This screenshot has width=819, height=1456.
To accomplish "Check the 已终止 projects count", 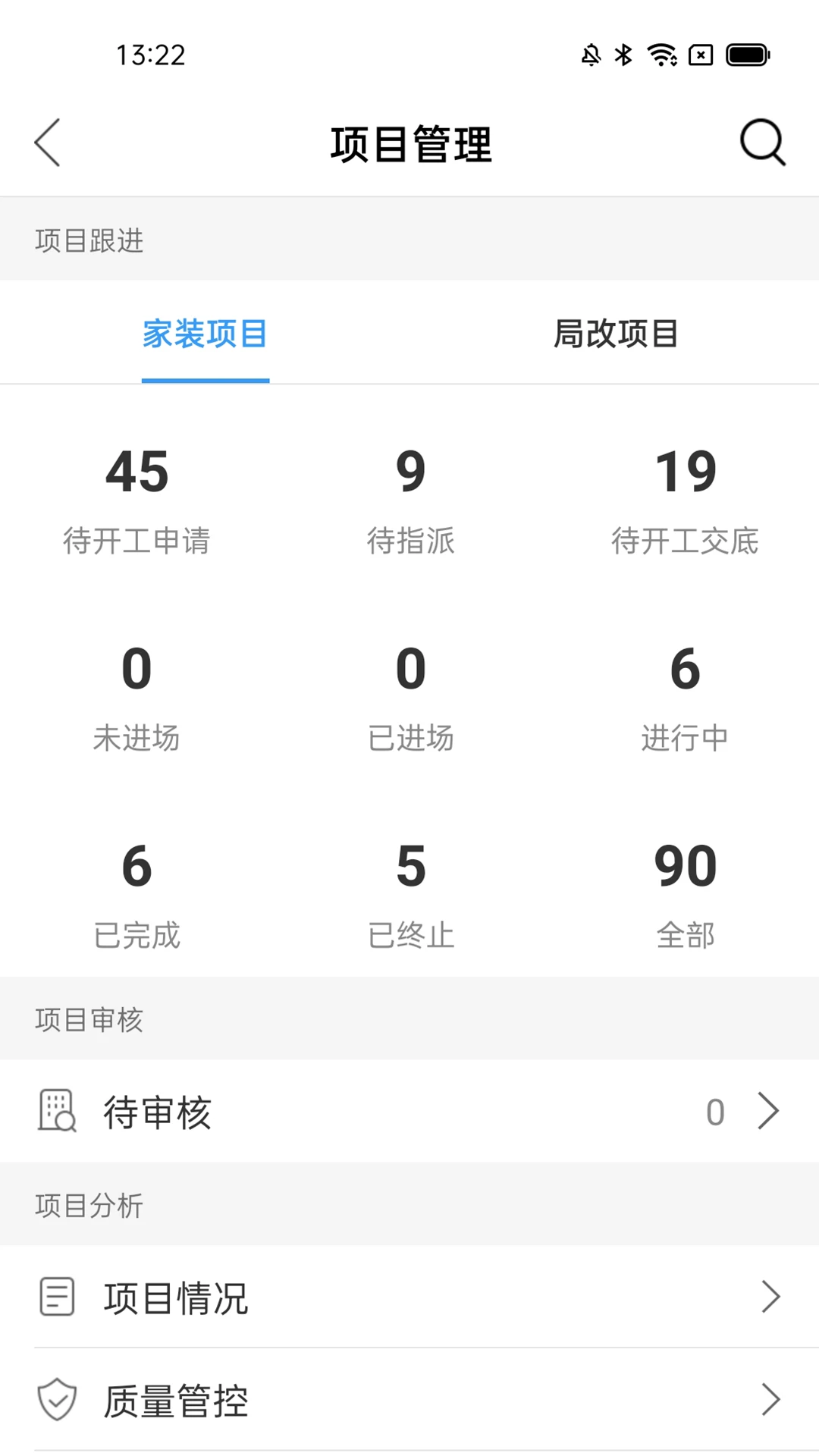I will [x=409, y=891].
